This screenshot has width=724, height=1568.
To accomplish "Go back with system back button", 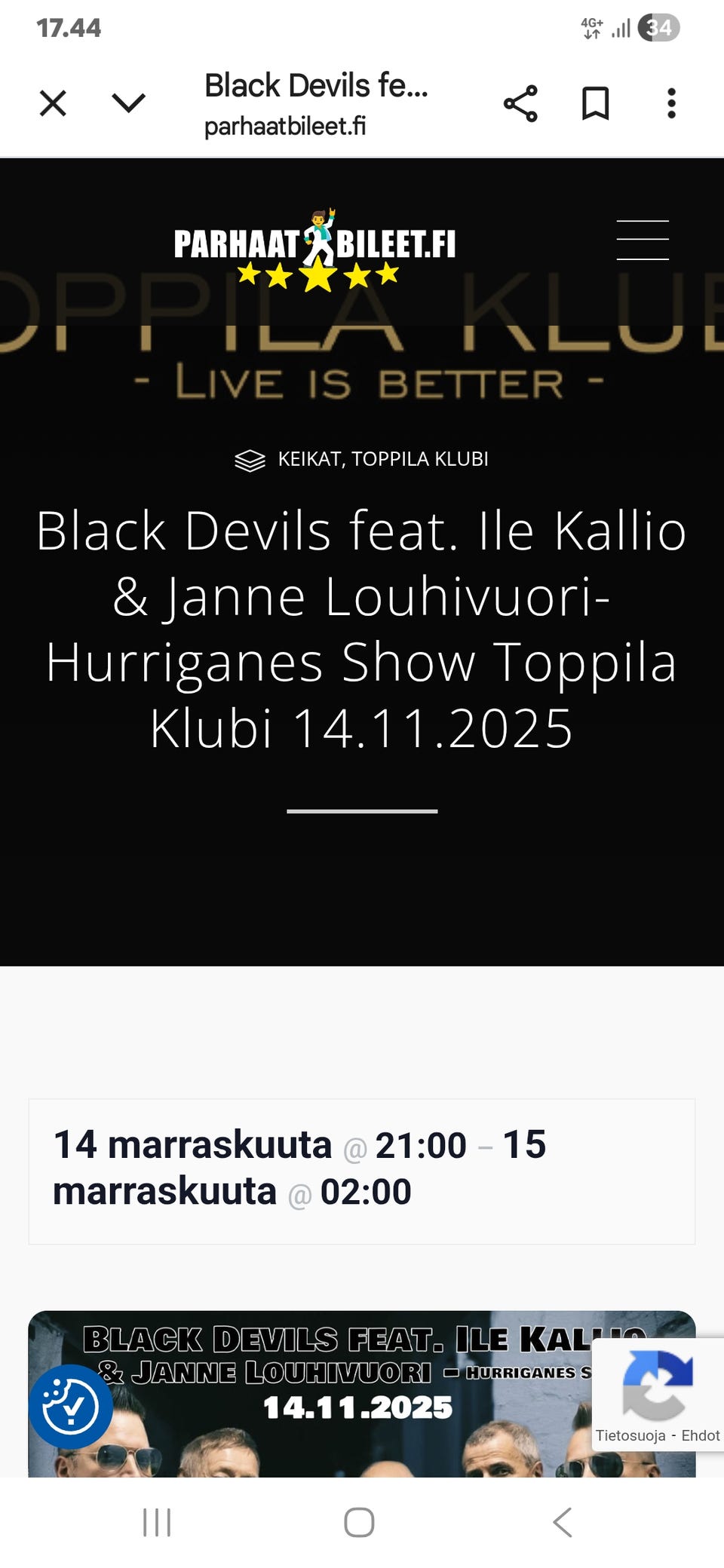I will pos(563,1522).
